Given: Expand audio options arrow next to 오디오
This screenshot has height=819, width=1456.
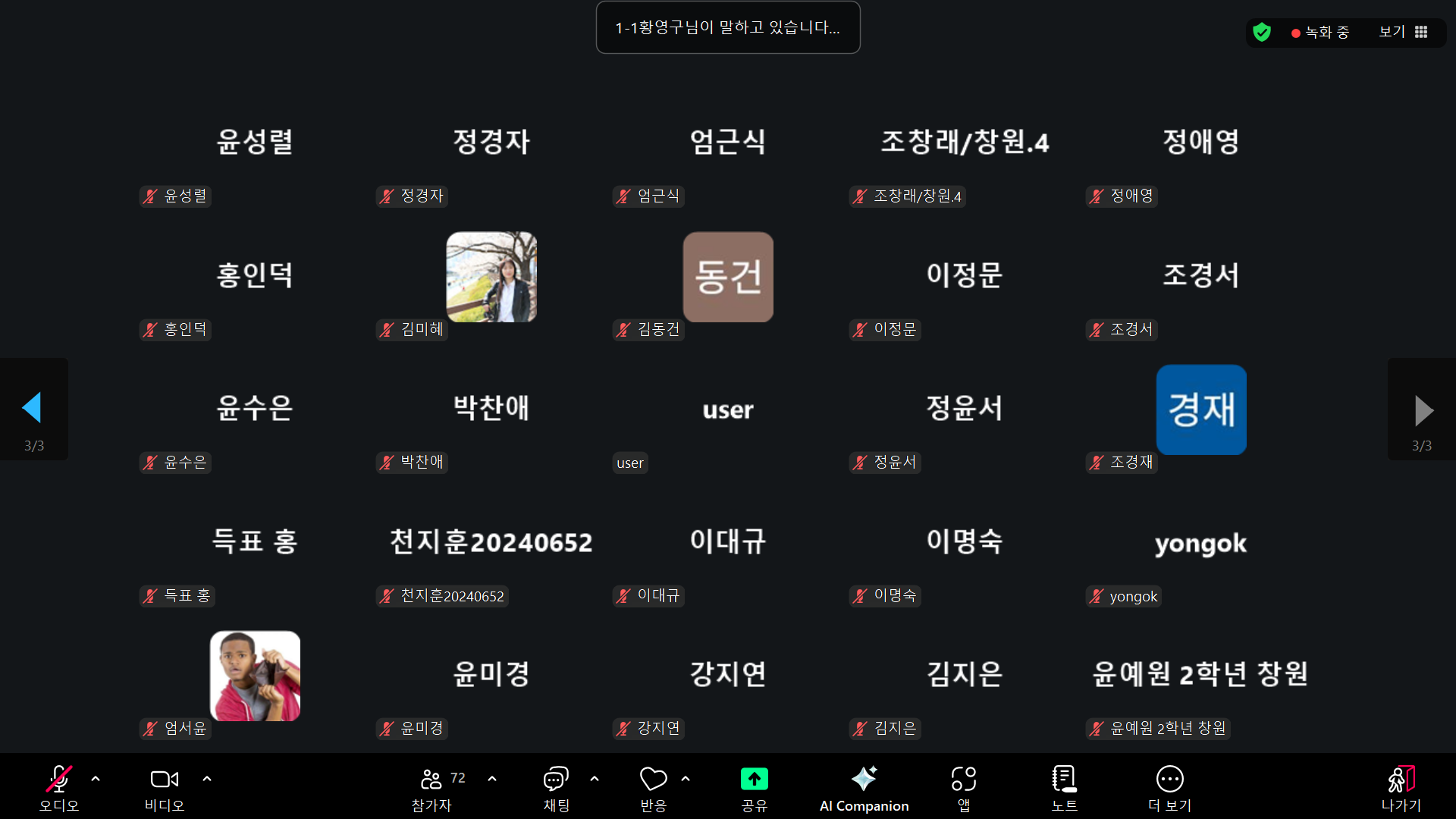Looking at the screenshot, I should (x=96, y=779).
